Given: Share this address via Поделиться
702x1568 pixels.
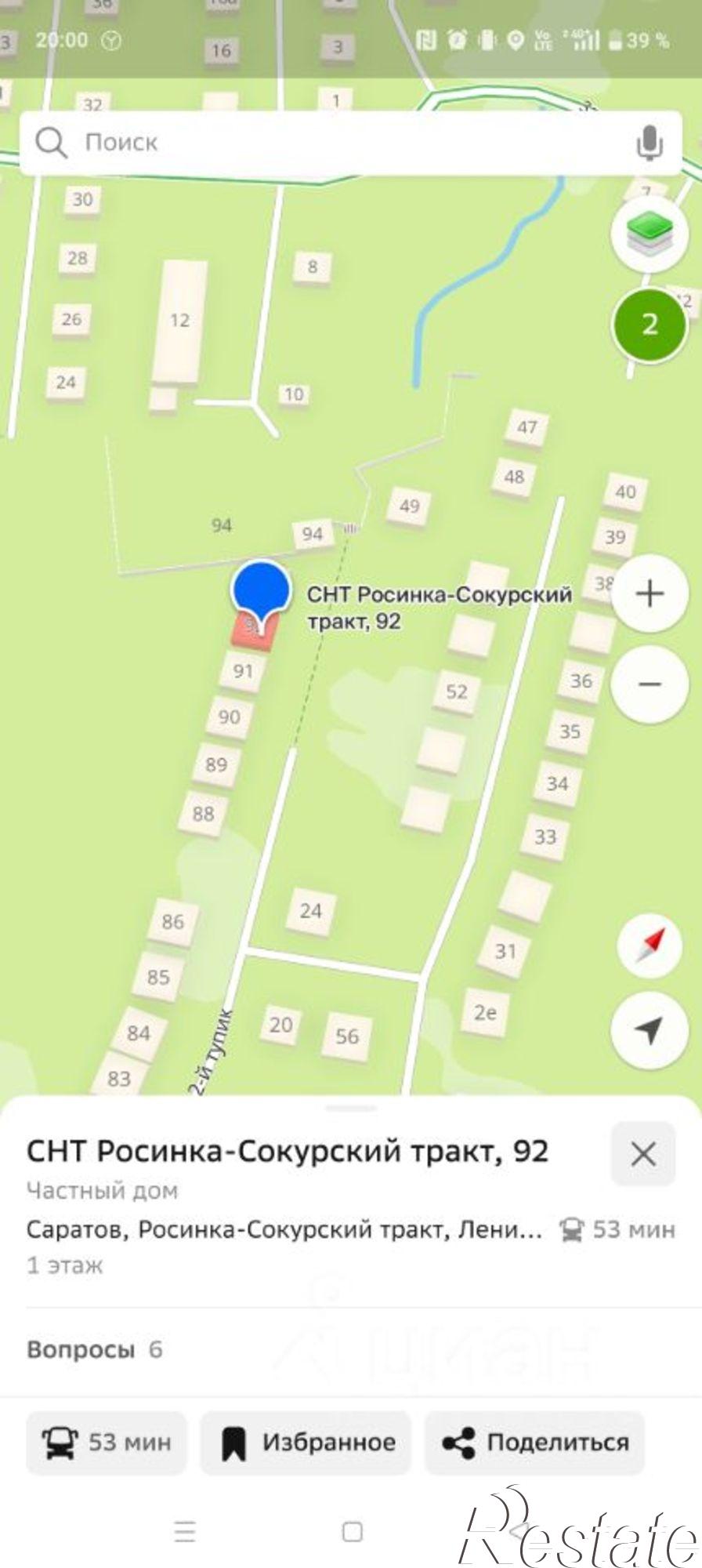Looking at the screenshot, I should tap(534, 1443).
